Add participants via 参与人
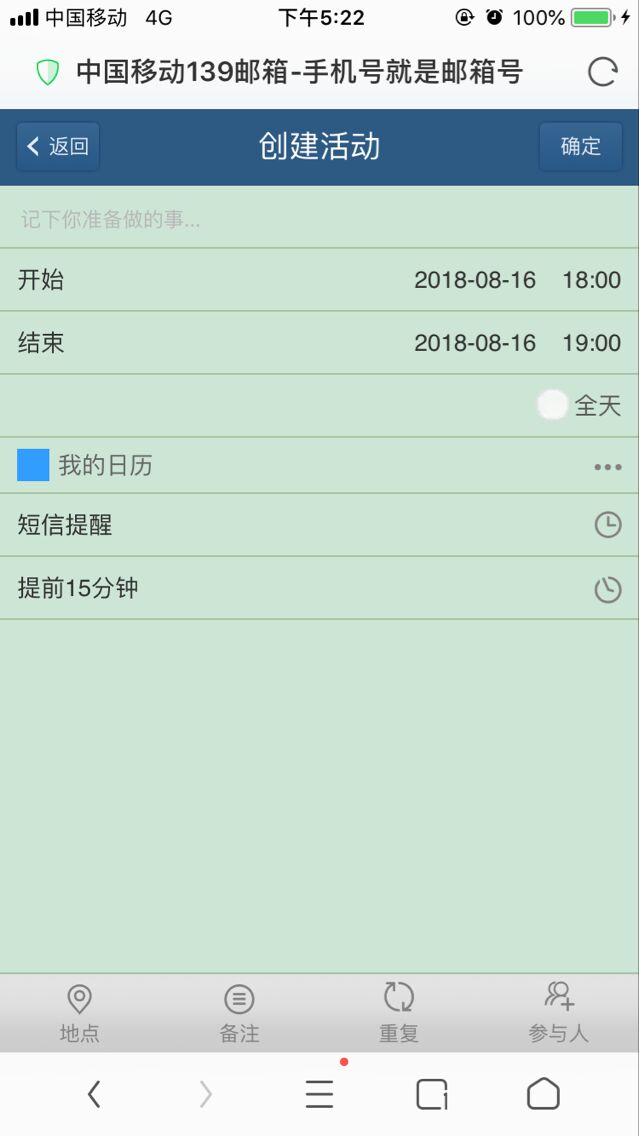Image resolution: width=639 pixels, height=1136 pixels. (x=559, y=1014)
